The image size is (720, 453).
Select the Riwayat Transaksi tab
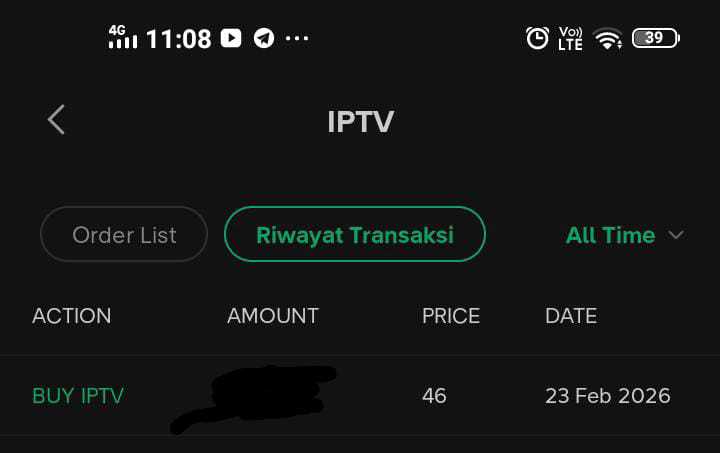pos(355,236)
